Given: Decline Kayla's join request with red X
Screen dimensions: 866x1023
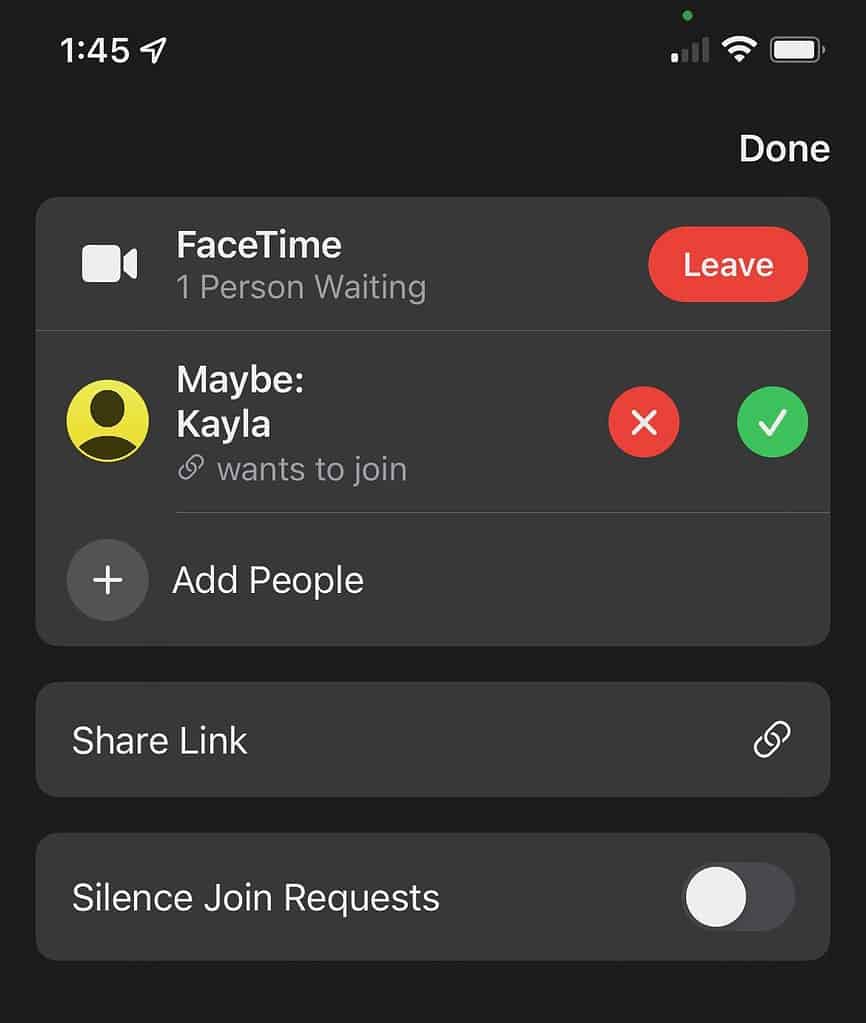Looking at the screenshot, I should 644,421.
